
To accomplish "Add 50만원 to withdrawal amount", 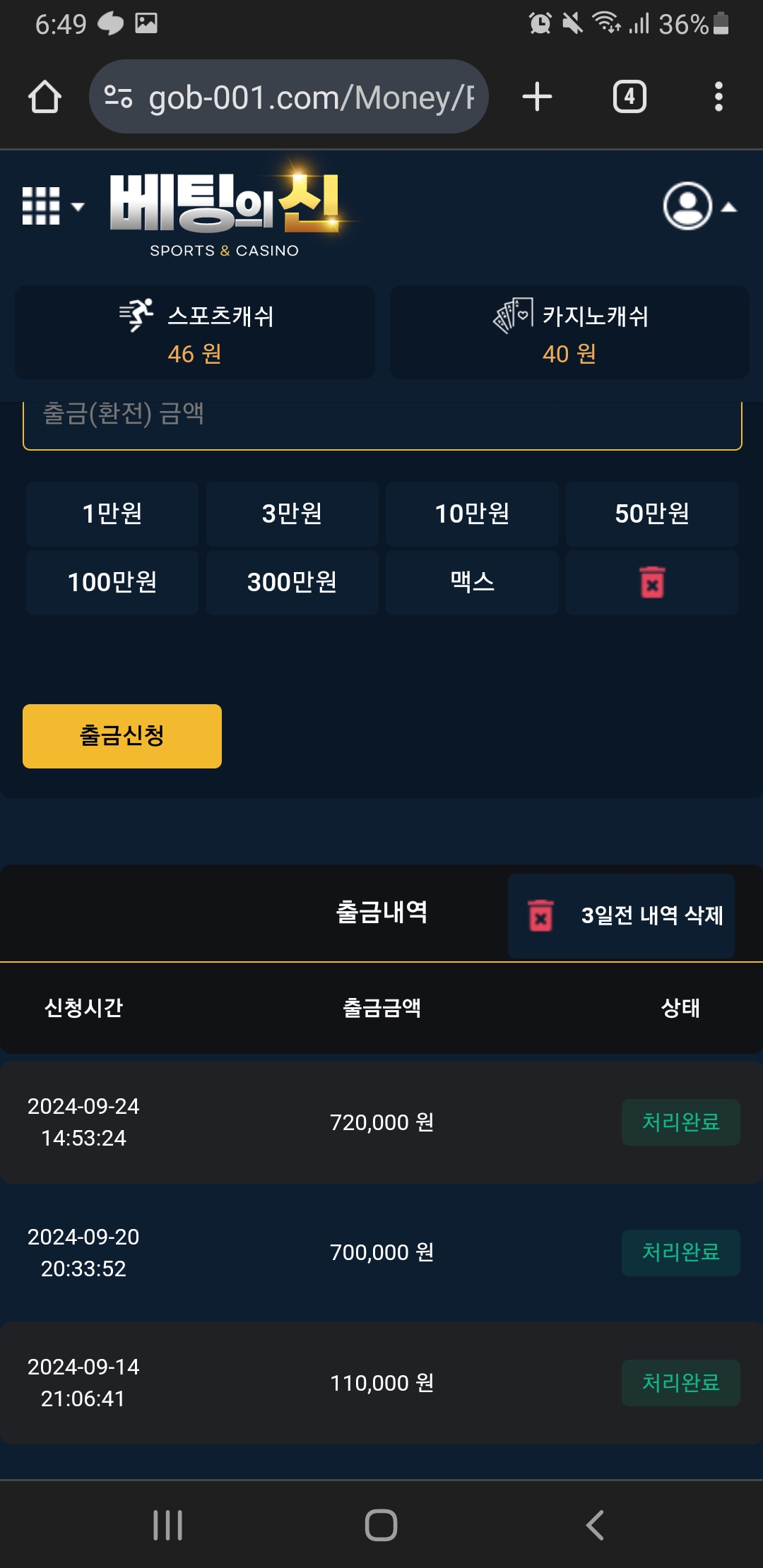I will [x=651, y=513].
